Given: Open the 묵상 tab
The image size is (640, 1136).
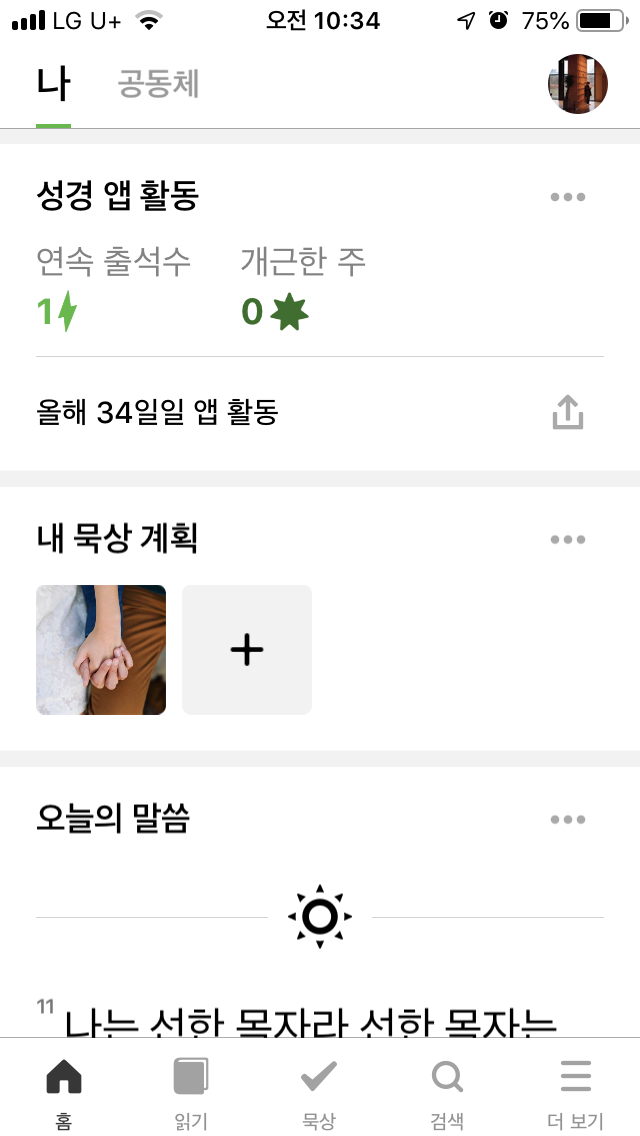Looking at the screenshot, I should pos(319,1090).
